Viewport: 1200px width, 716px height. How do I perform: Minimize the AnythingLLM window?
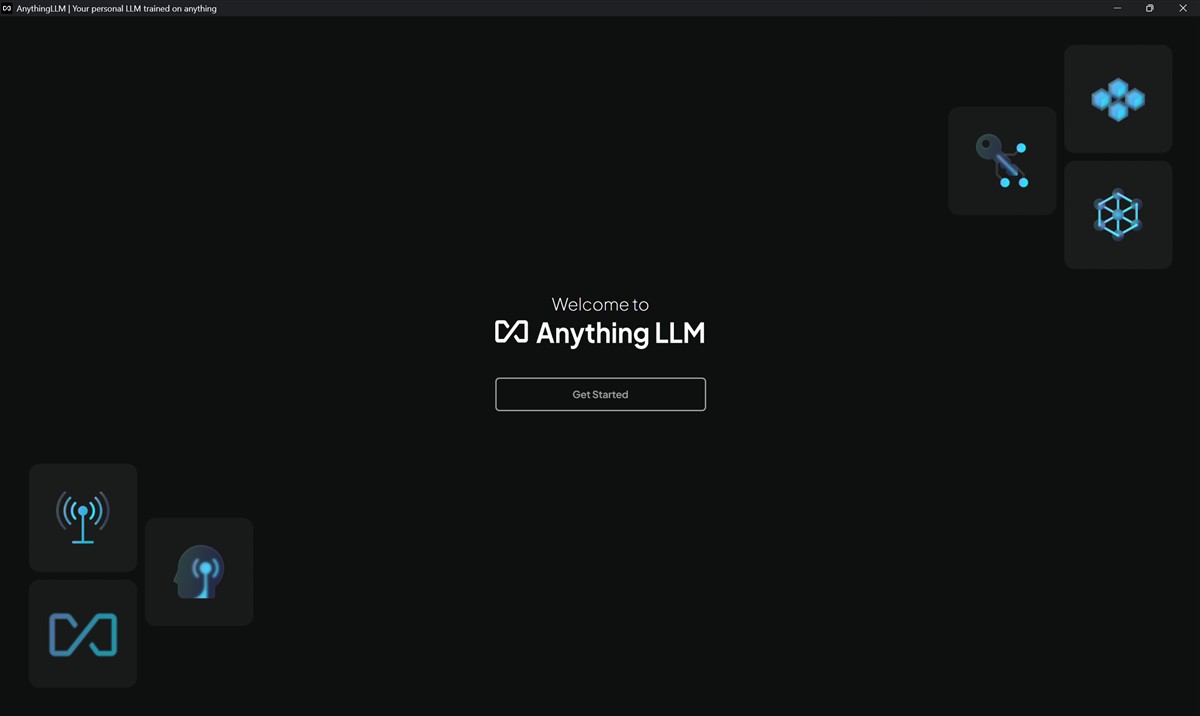(1117, 8)
